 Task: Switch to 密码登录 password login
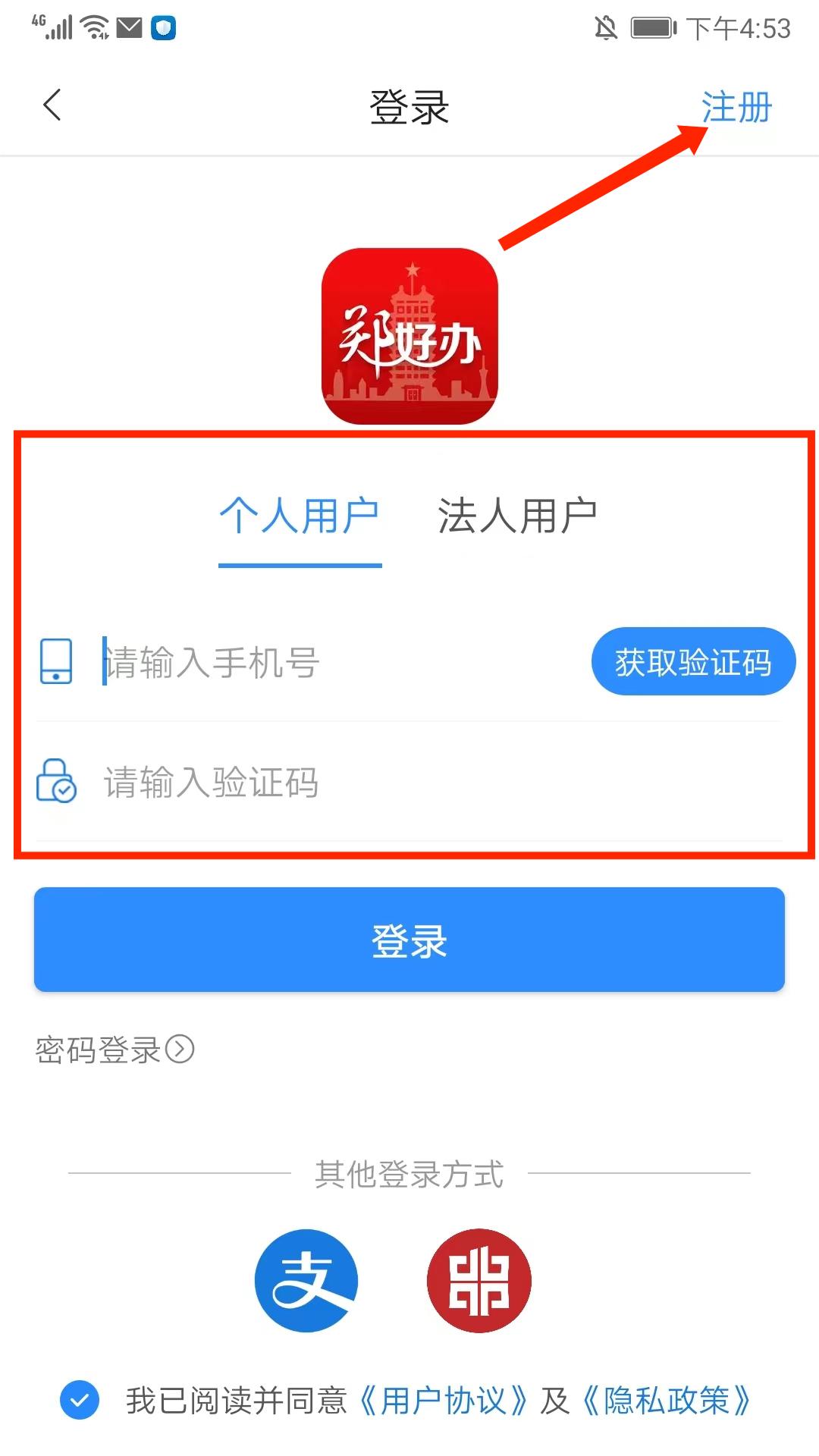pyautogui.click(x=114, y=1050)
